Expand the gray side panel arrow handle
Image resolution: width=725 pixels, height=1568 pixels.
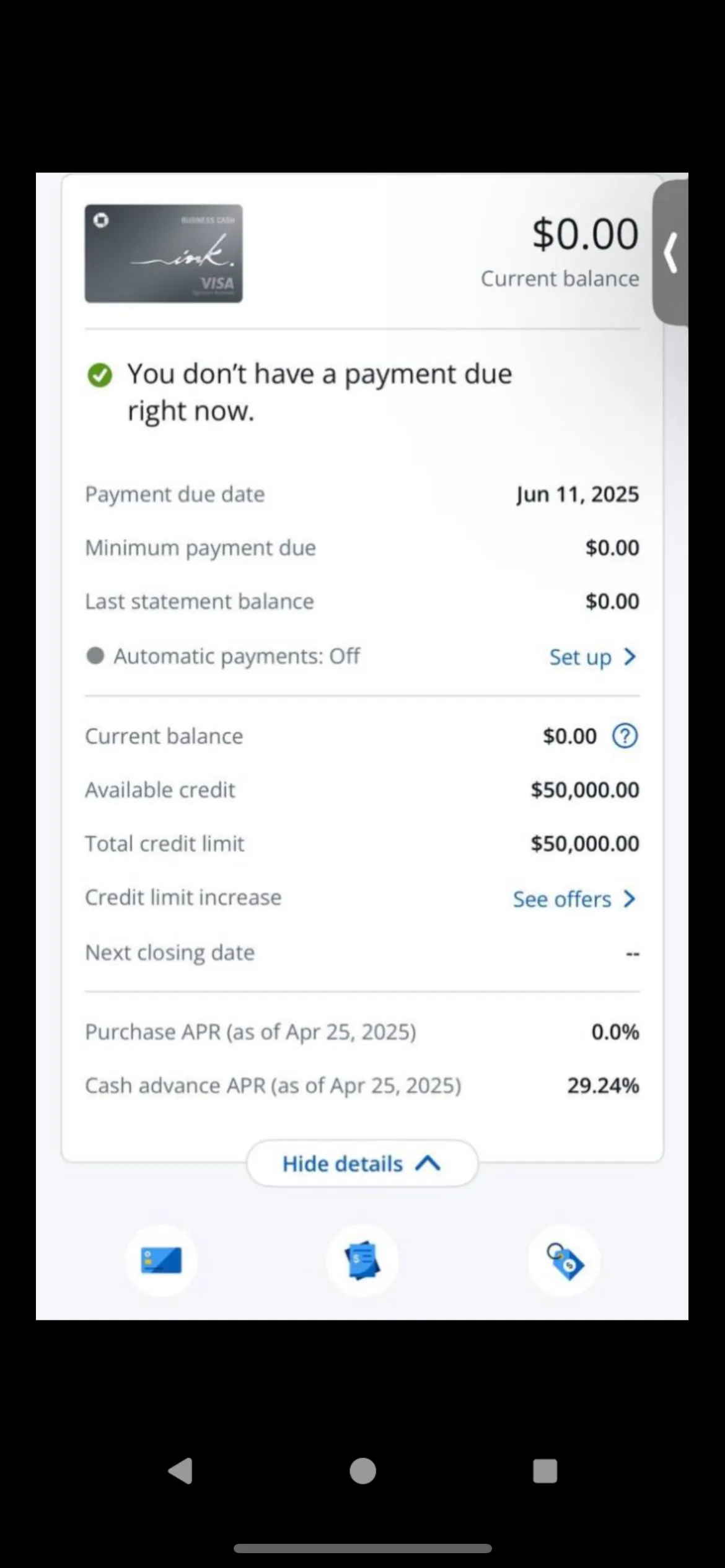[x=670, y=253]
